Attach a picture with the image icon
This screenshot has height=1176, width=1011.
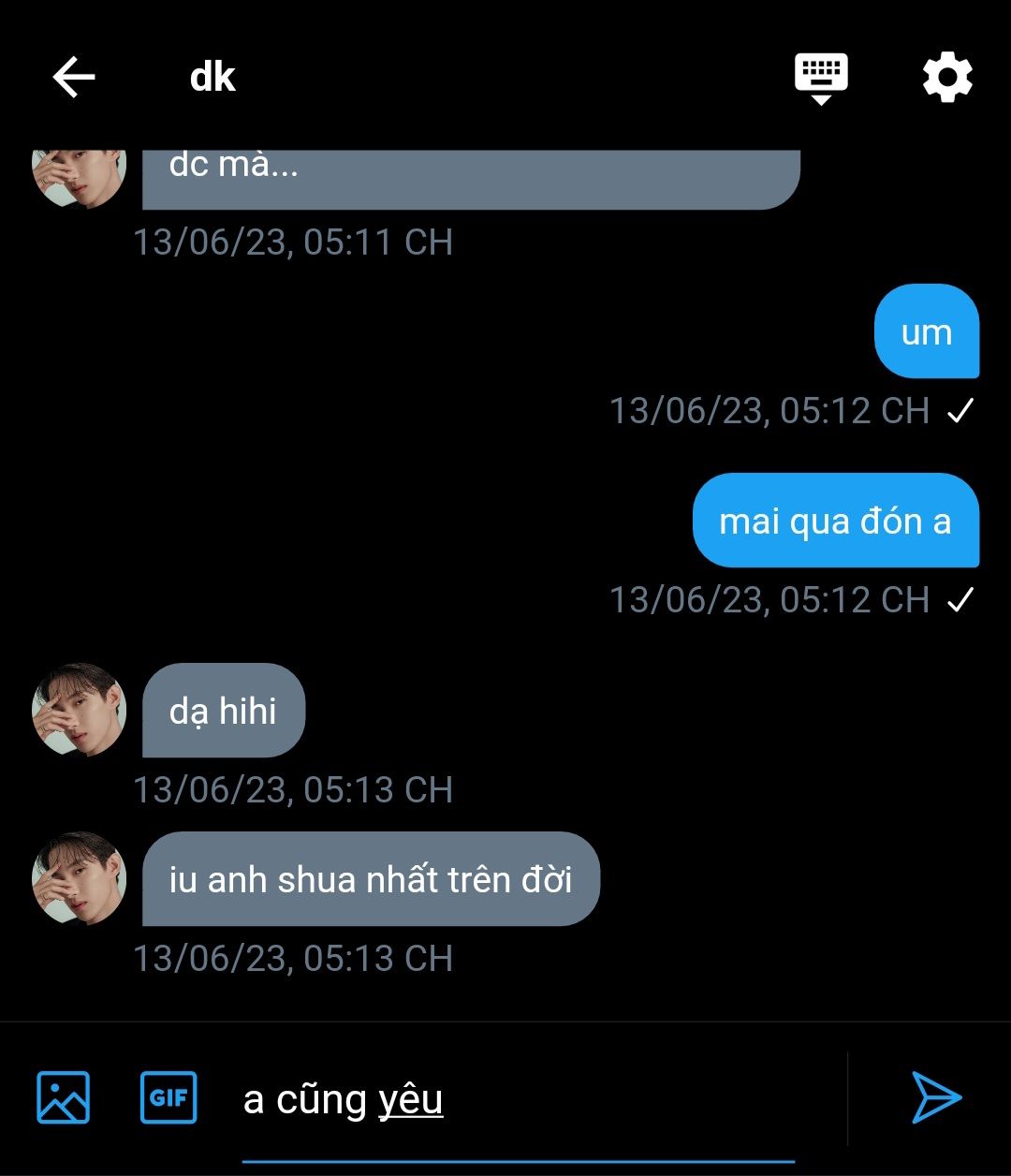coord(63,1097)
